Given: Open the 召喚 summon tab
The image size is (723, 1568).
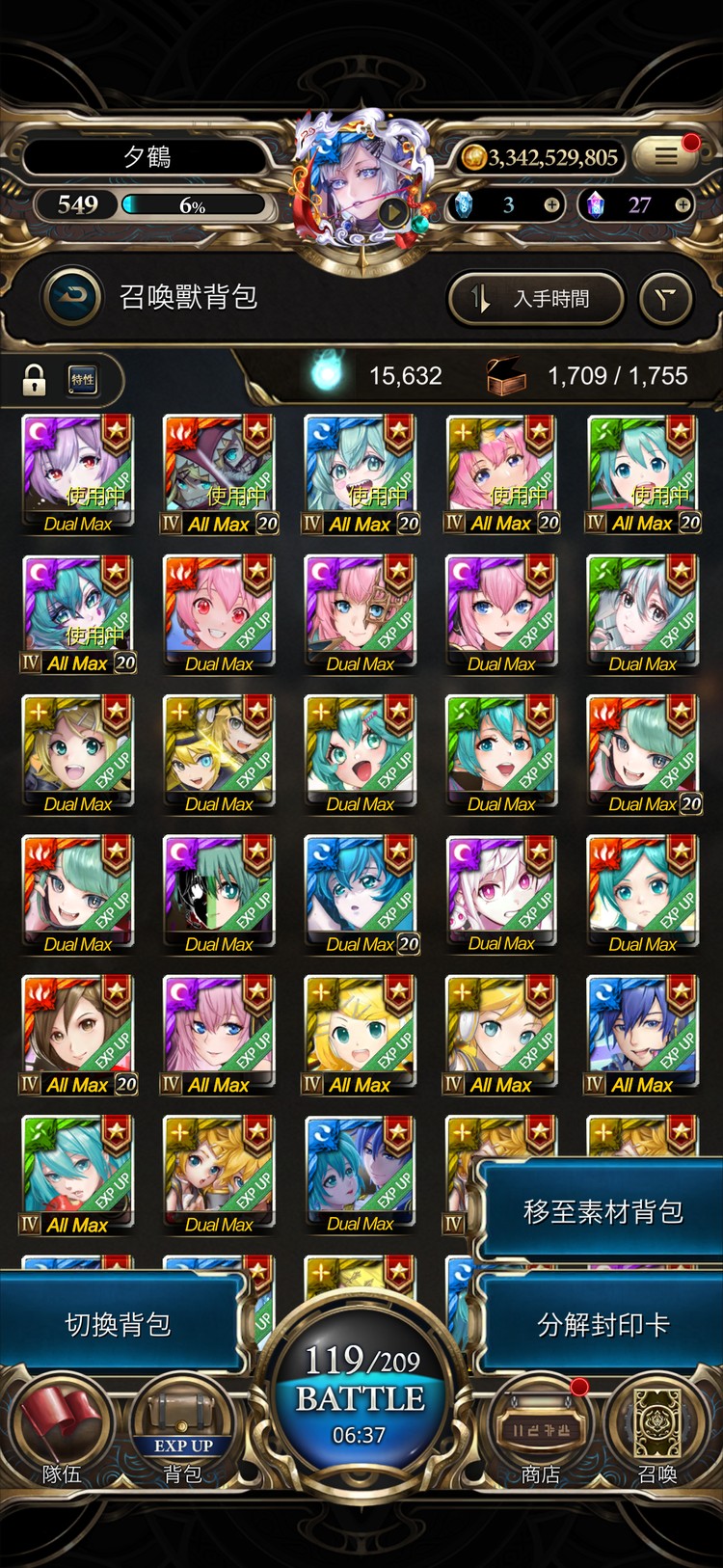Looking at the screenshot, I should point(657,1432).
